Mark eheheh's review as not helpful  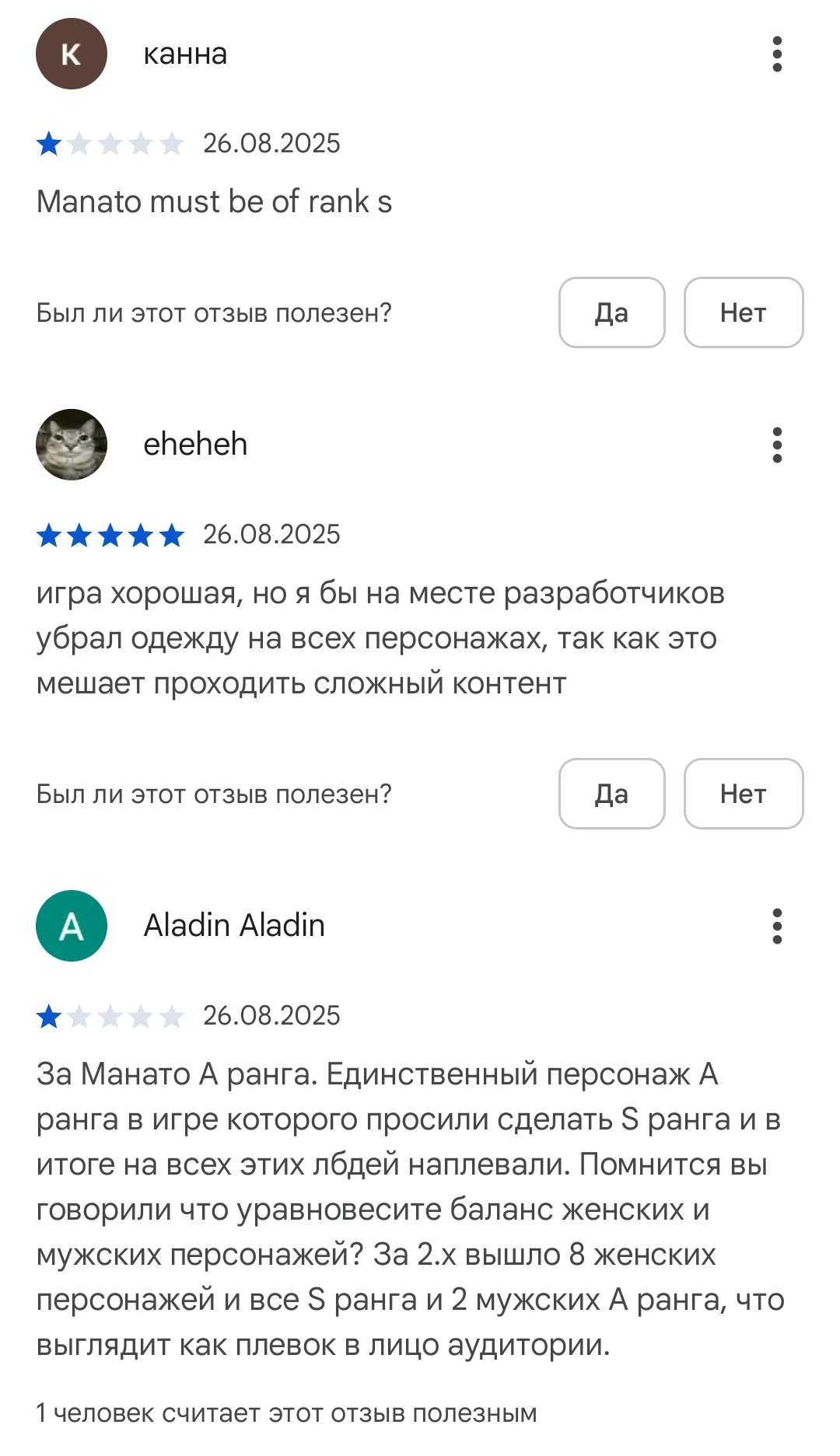(743, 794)
